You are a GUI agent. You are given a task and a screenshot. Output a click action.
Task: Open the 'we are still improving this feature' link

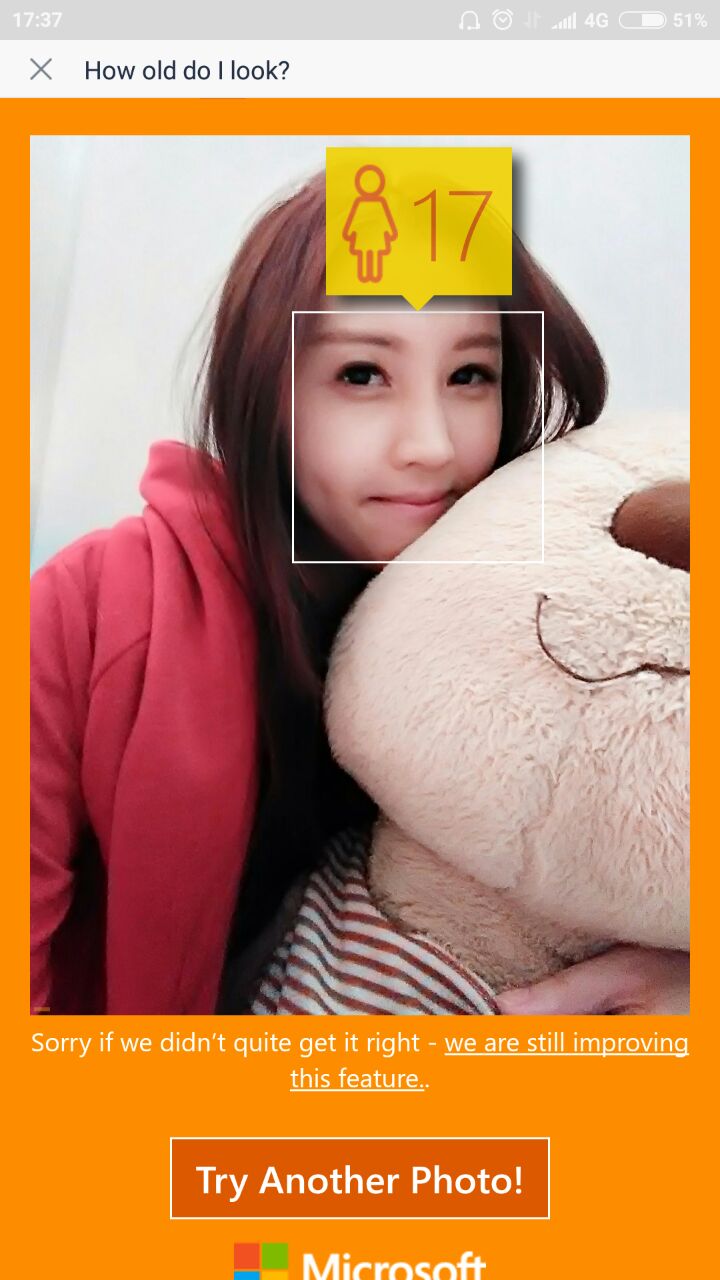[x=566, y=1043]
